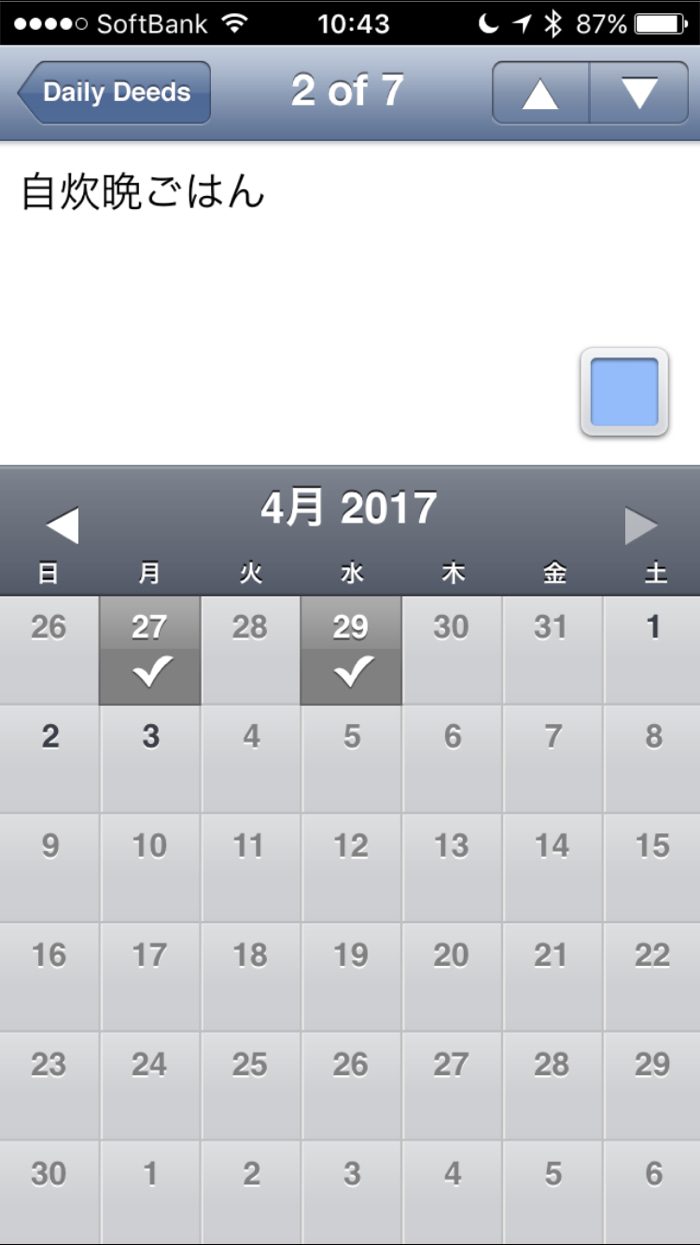
Task: Go to the next deed with down arrow
Action: (639, 93)
